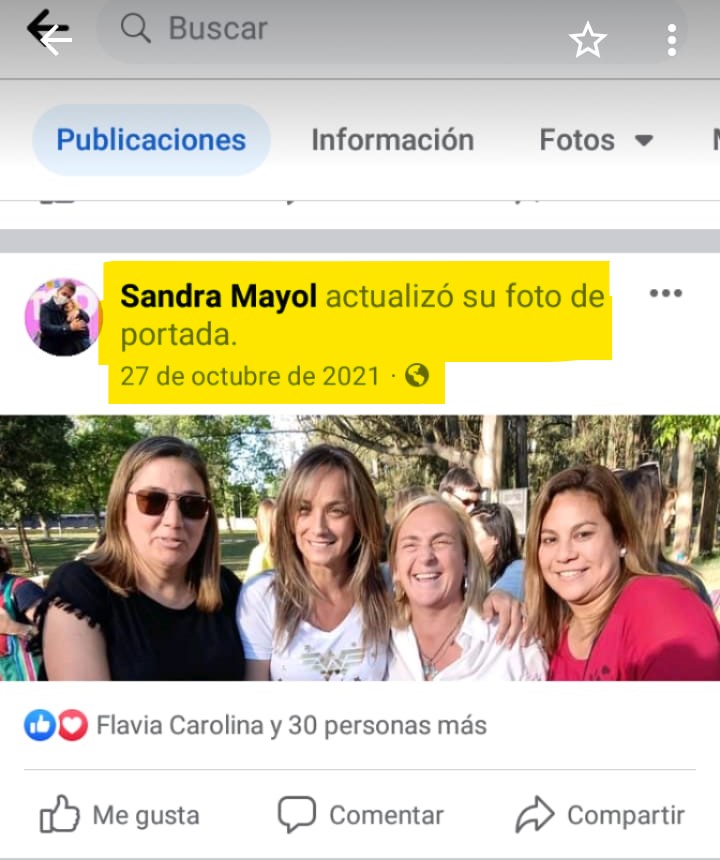Expand the Fotos dropdown tab
Screen dimensions: 720x860
[x=596, y=140]
